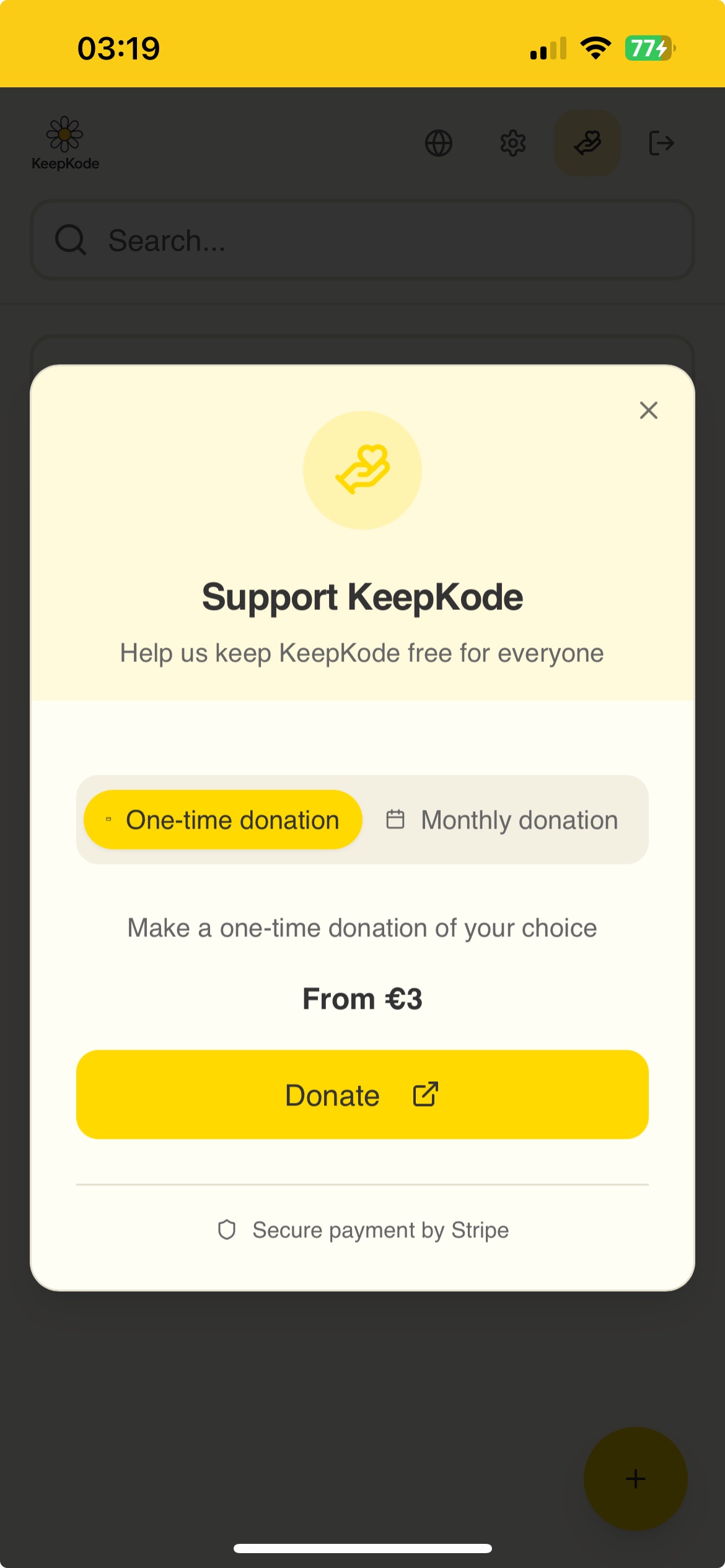Click the battery indicator in the status bar
The height and width of the screenshot is (1568, 725).
(647, 48)
